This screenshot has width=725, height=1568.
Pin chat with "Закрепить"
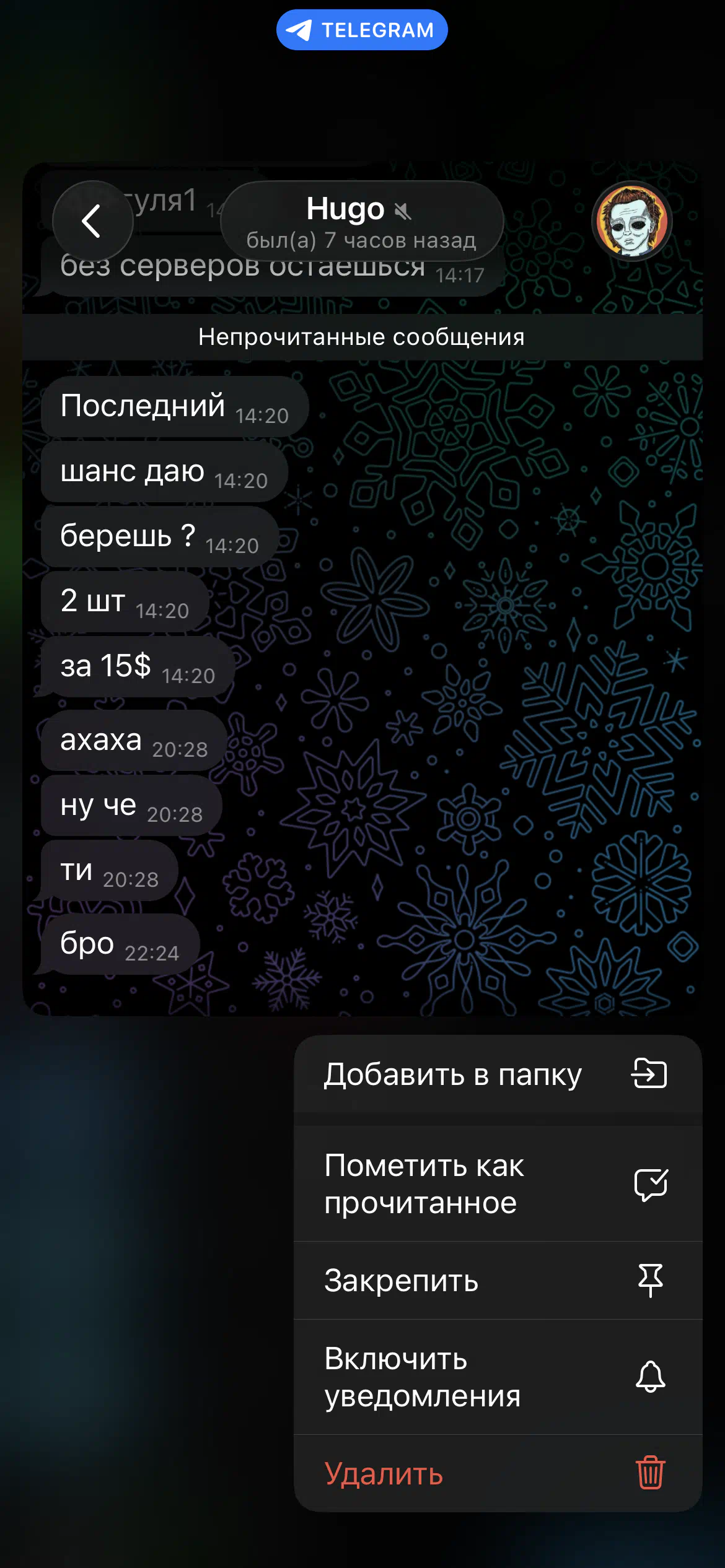tap(497, 1281)
